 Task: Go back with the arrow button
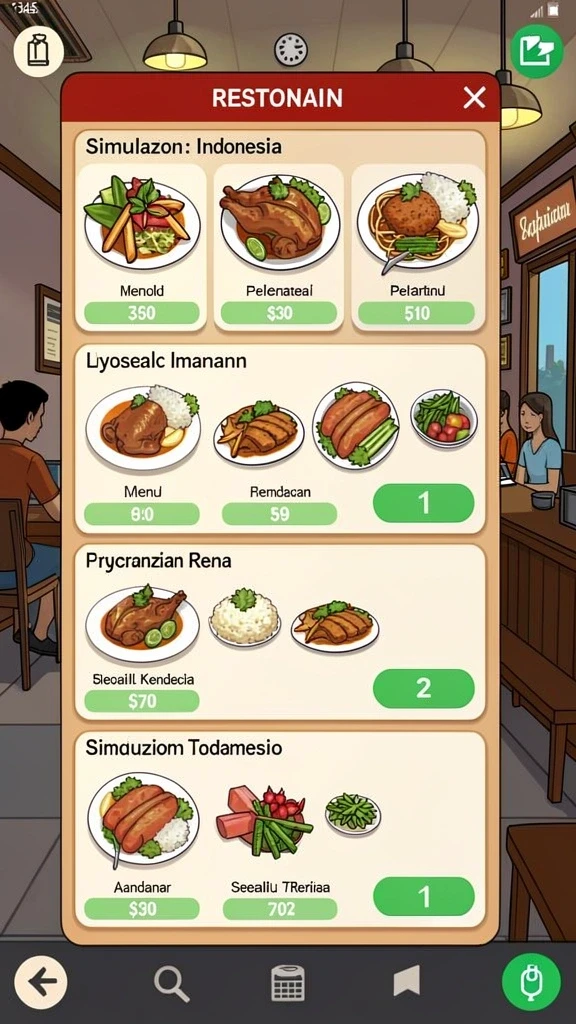pyautogui.click(x=40, y=982)
